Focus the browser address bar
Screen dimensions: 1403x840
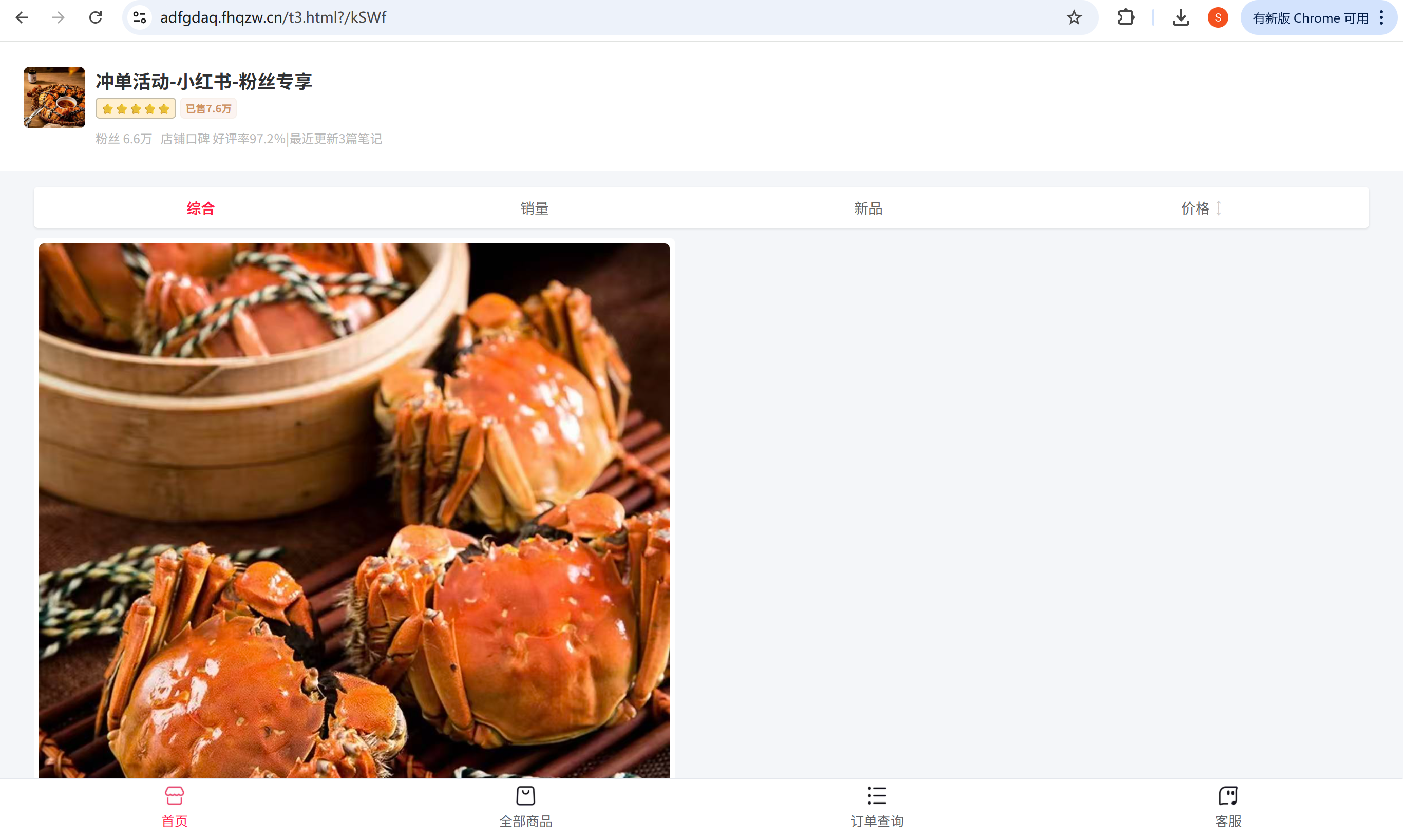[x=566, y=17]
